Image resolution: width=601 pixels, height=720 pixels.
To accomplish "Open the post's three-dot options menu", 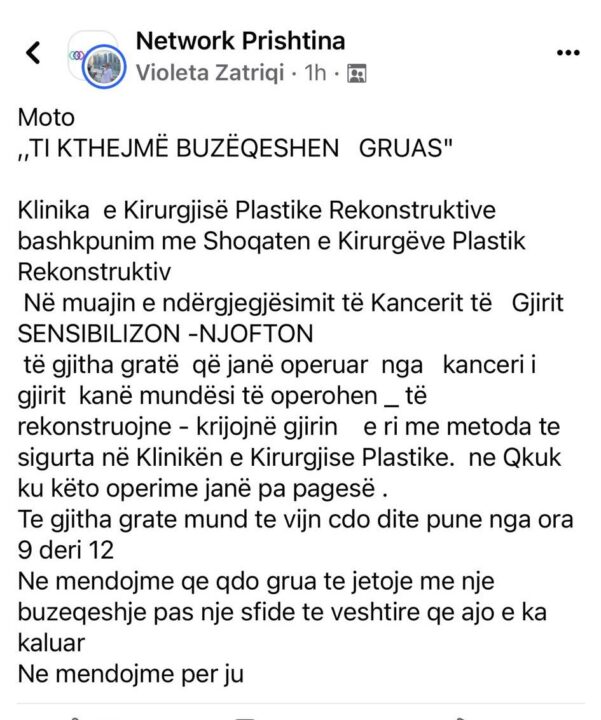I will pos(567,53).
